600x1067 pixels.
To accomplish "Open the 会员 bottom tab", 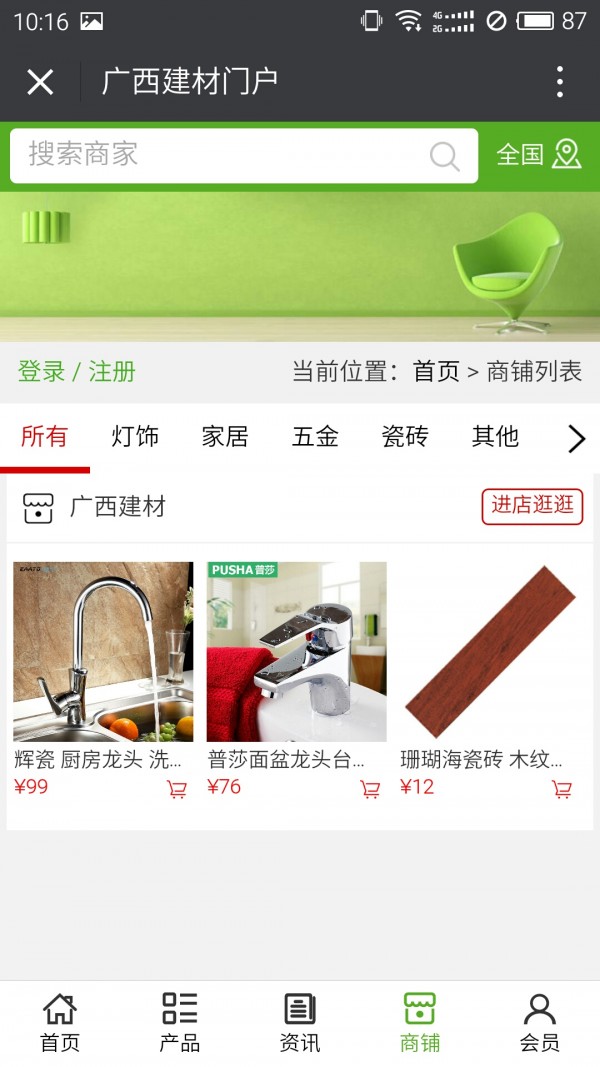I will coord(539,1022).
